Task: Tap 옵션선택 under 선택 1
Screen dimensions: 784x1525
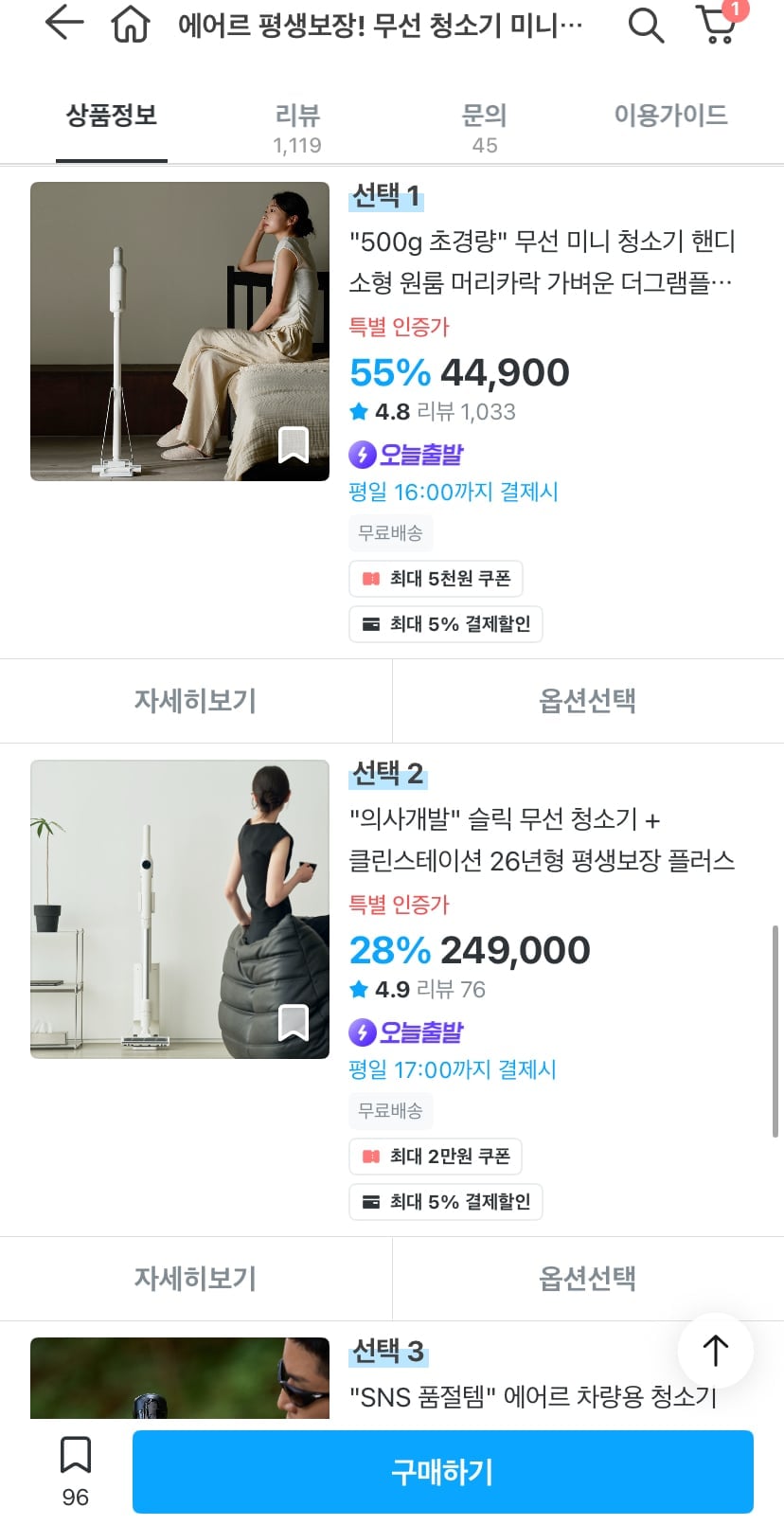Action: pos(588,701)
